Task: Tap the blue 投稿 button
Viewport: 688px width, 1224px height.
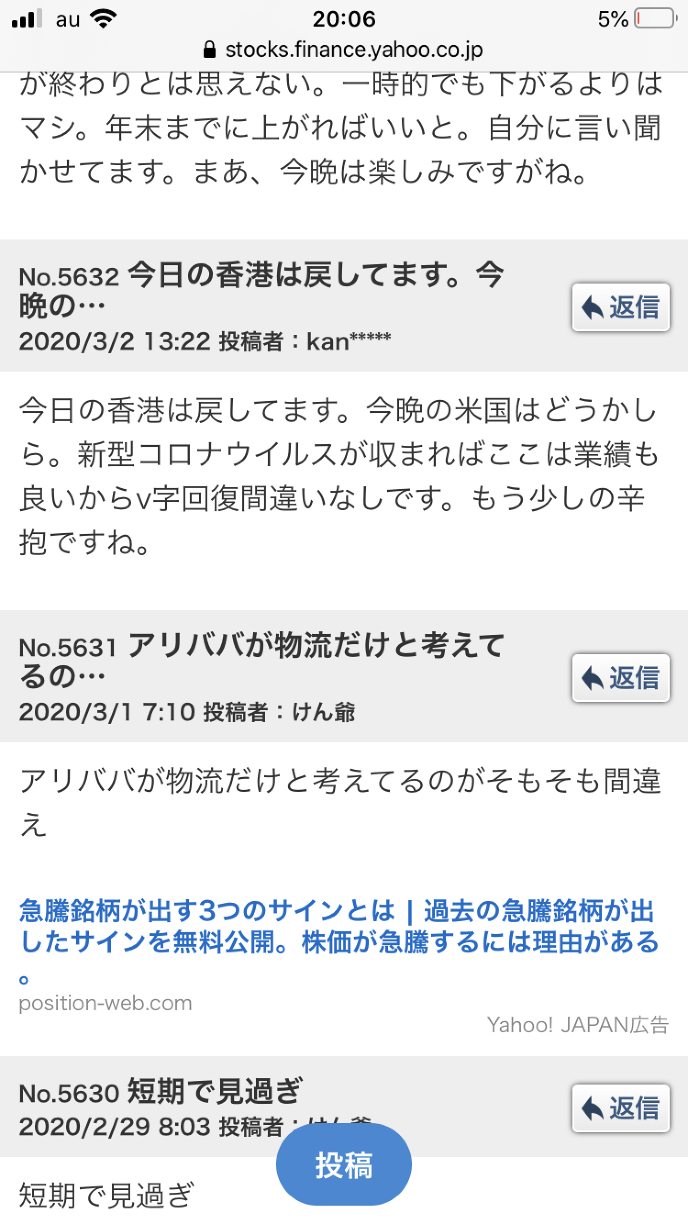Action: (x=344, y=1164)
